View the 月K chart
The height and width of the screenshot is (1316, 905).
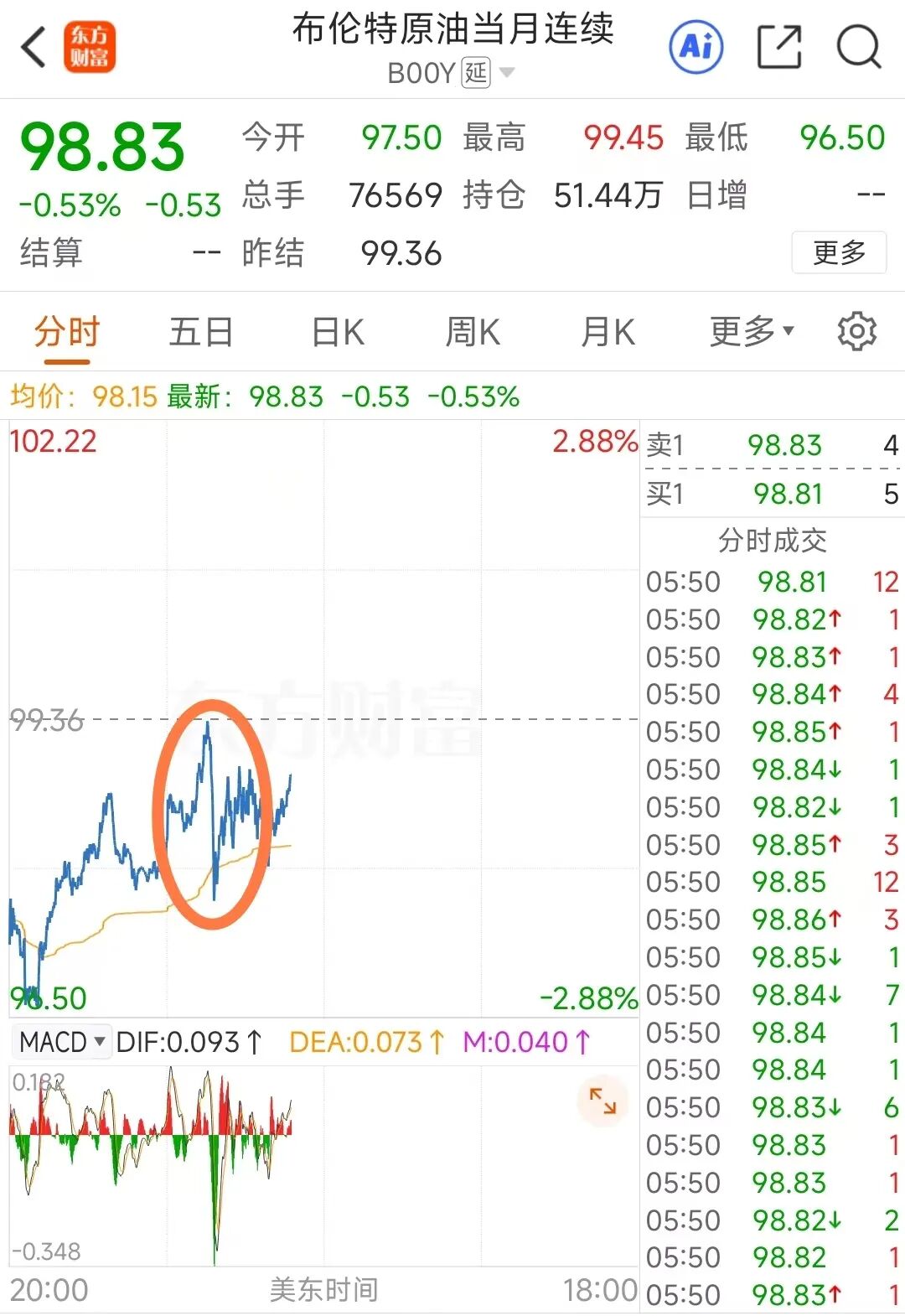[608, 332]
